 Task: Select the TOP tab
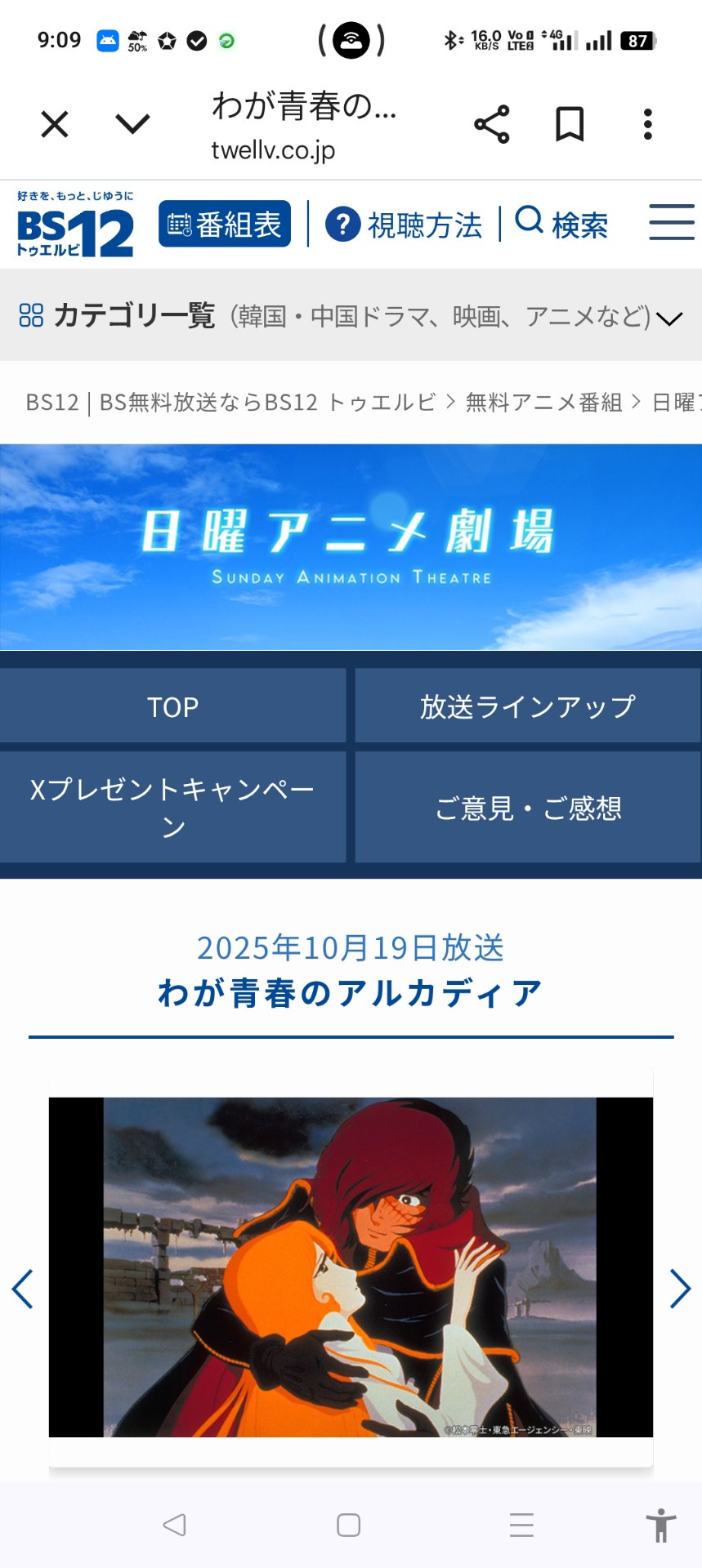[172, 706]
